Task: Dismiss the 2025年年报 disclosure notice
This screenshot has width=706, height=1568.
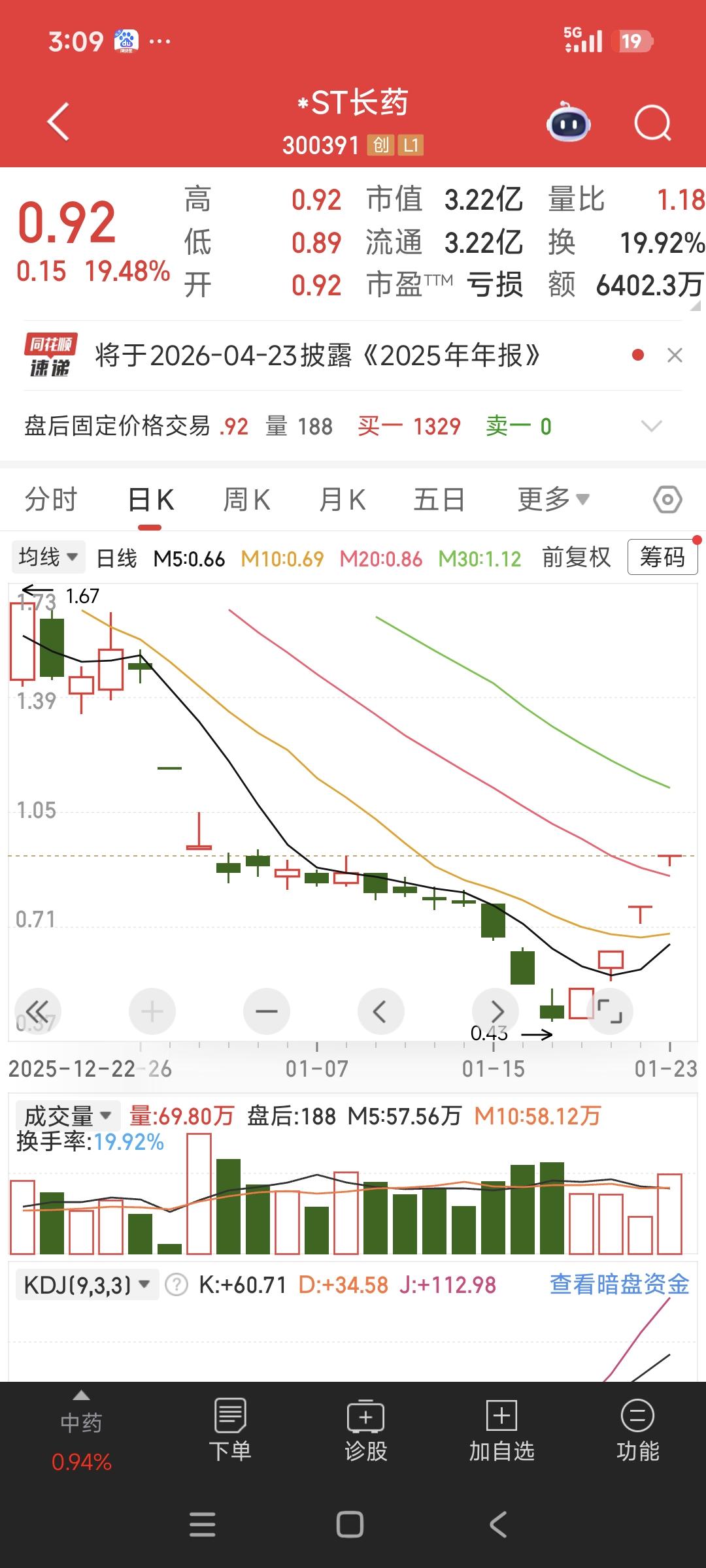Action: tap(675, 355)
